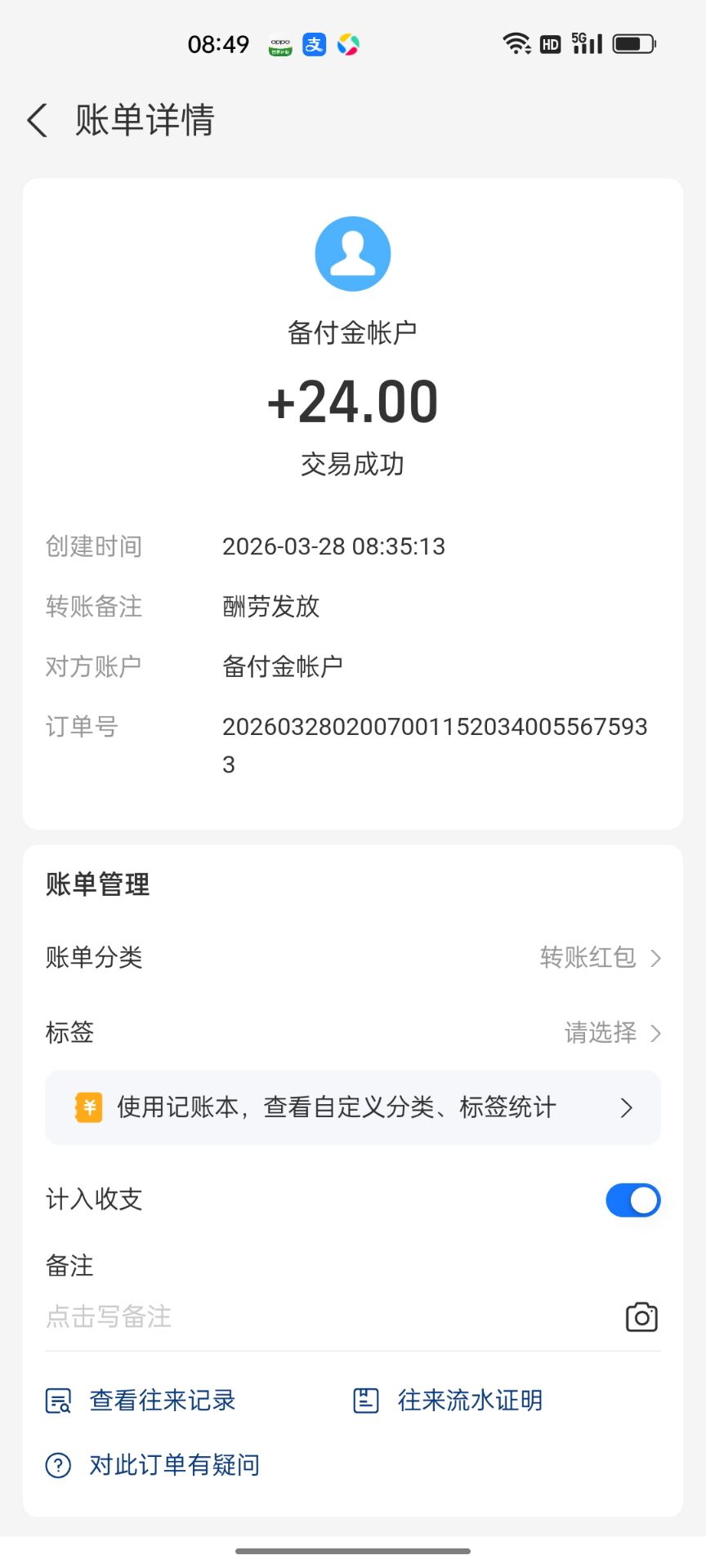
Task: Add a photo with the camera icon
Action: coord(641,1316)
